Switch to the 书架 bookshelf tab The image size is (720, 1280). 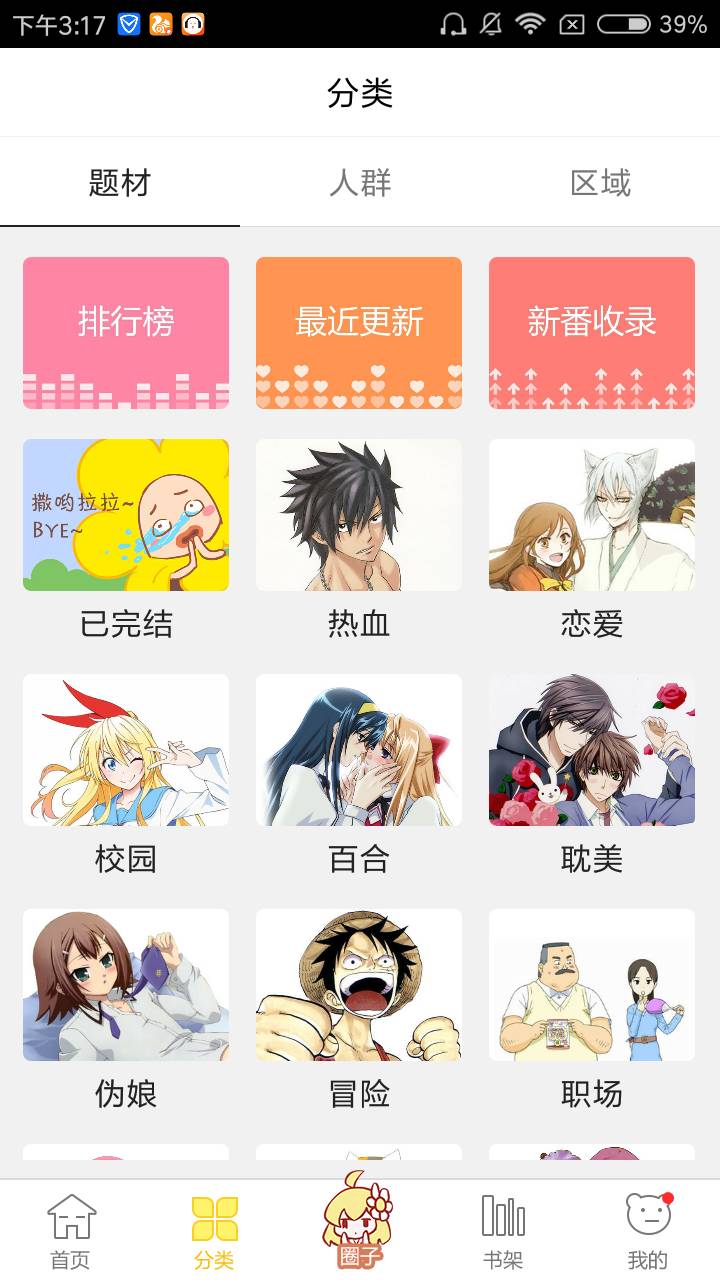[503, 1231]
